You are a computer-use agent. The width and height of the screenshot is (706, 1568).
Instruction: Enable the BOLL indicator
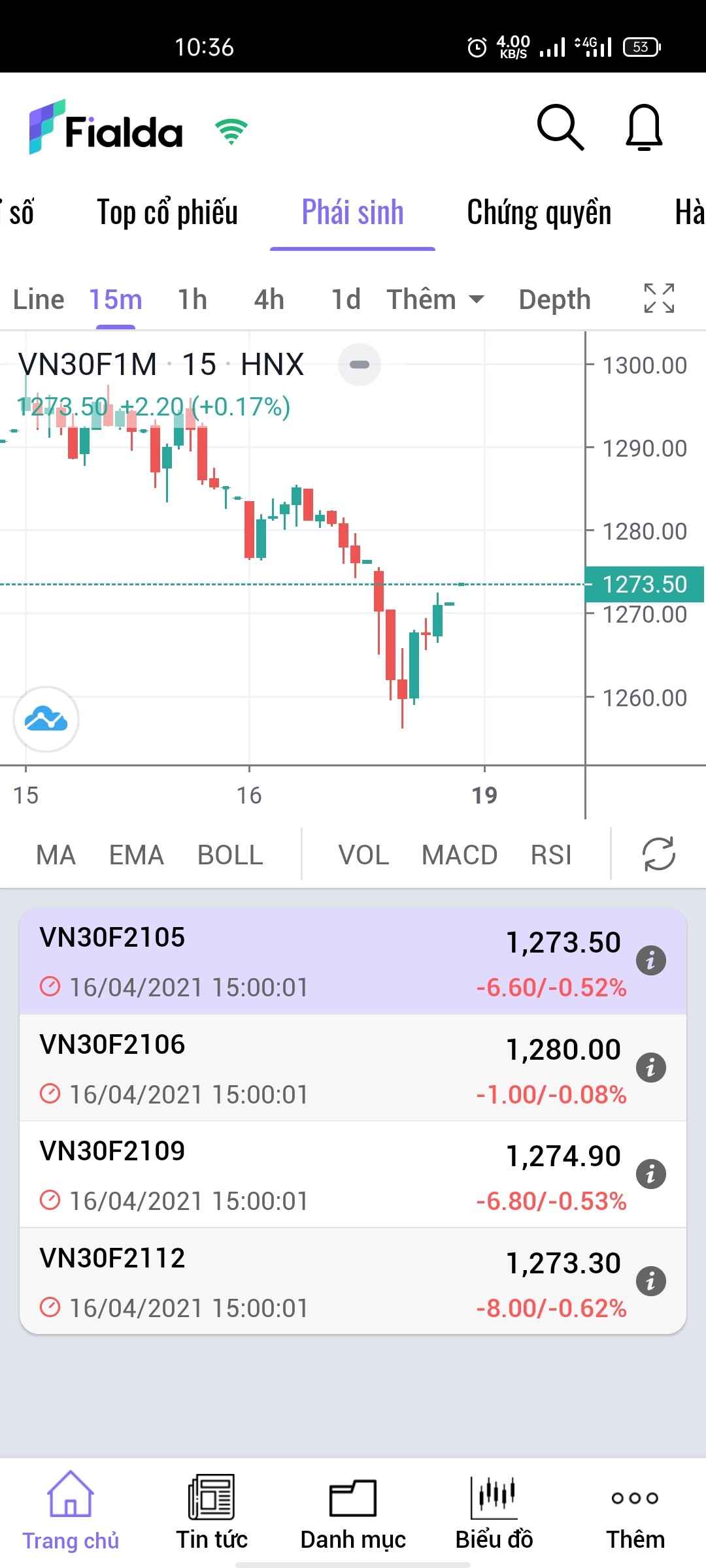[230, 855]
